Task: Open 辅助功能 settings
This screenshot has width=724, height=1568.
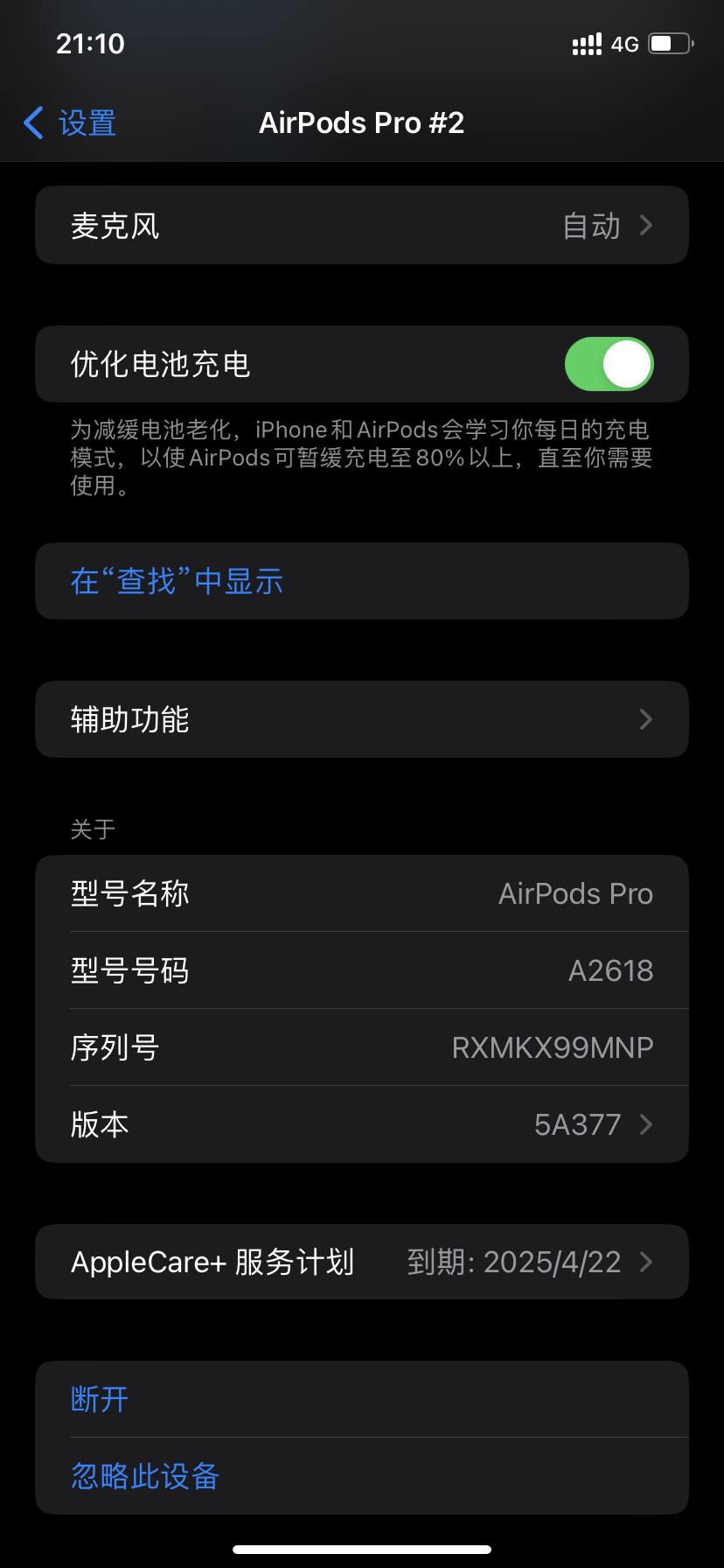Action: 362,719
